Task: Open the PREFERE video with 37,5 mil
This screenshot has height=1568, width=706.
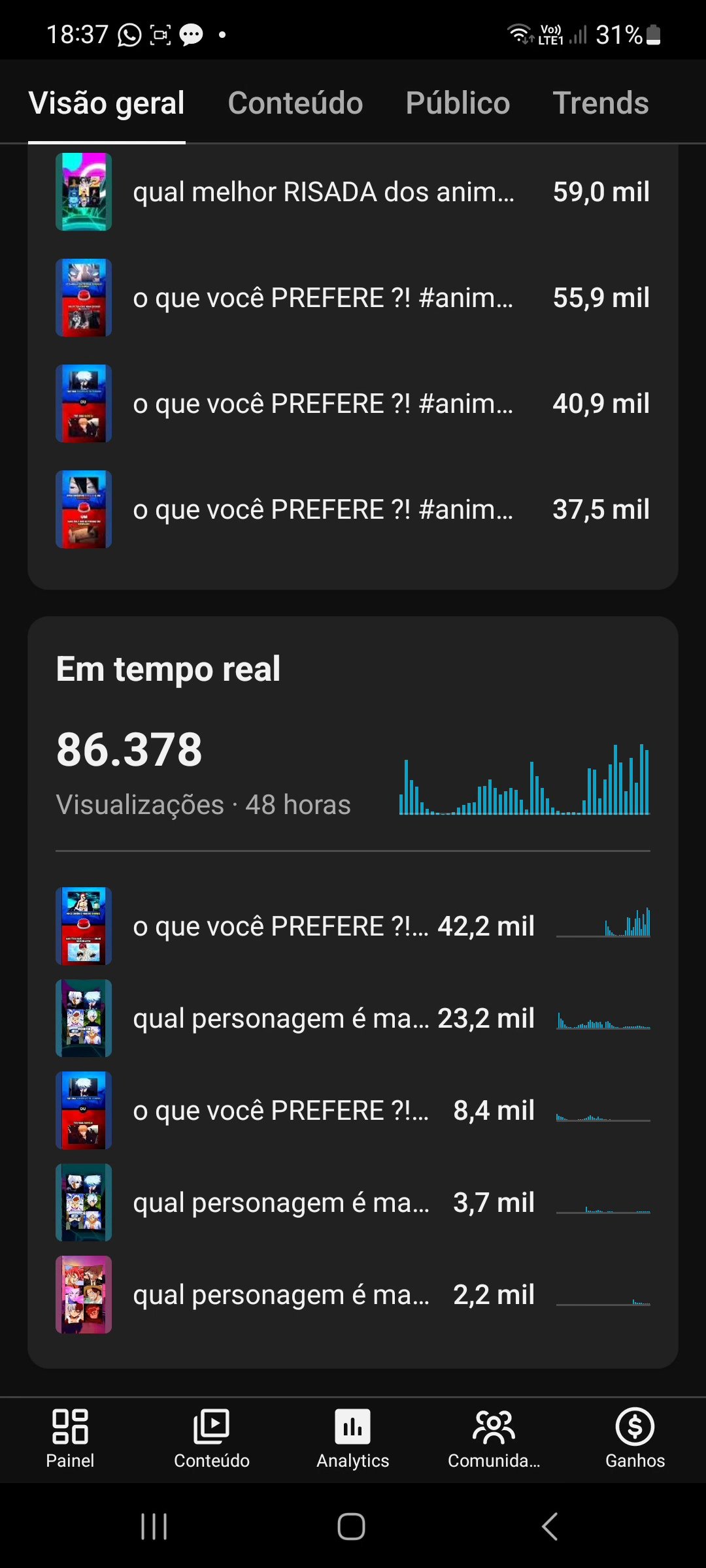Action: click(x=353, y=510)
